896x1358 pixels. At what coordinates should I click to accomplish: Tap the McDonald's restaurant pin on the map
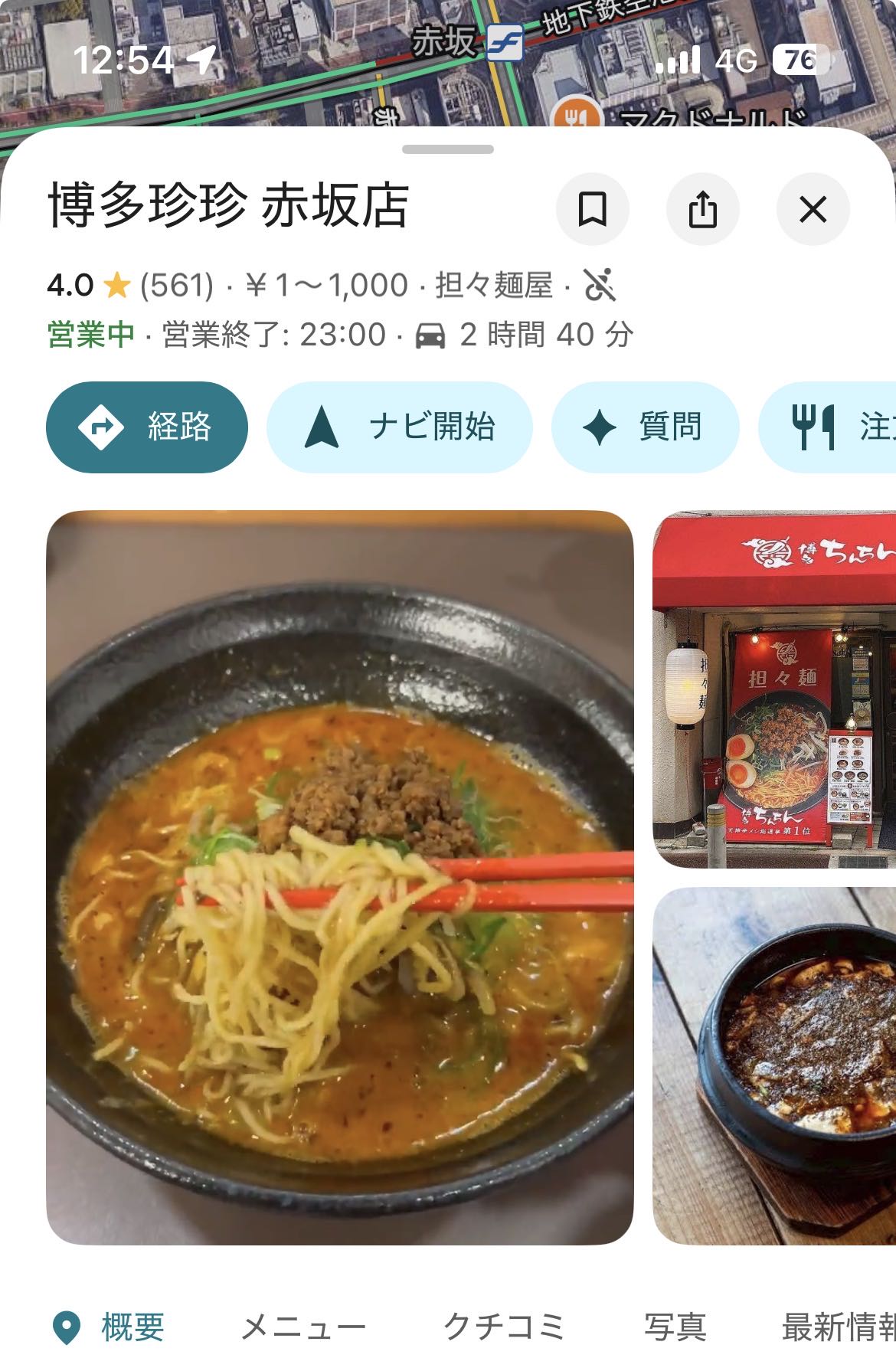[576, 115]
